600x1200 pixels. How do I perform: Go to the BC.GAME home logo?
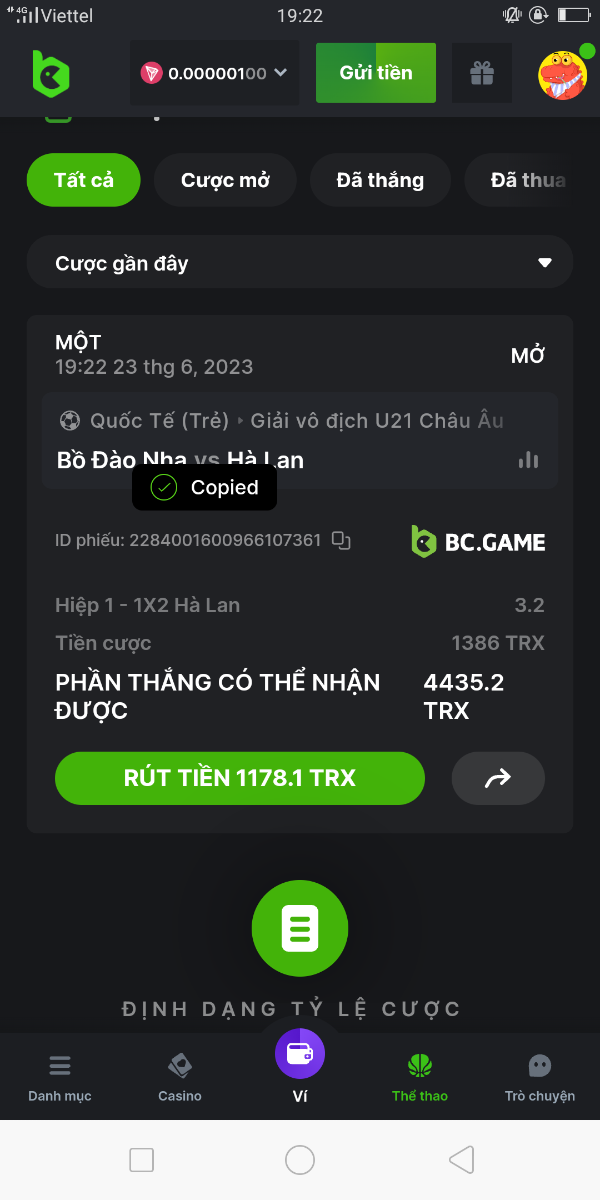pos(50,74)
